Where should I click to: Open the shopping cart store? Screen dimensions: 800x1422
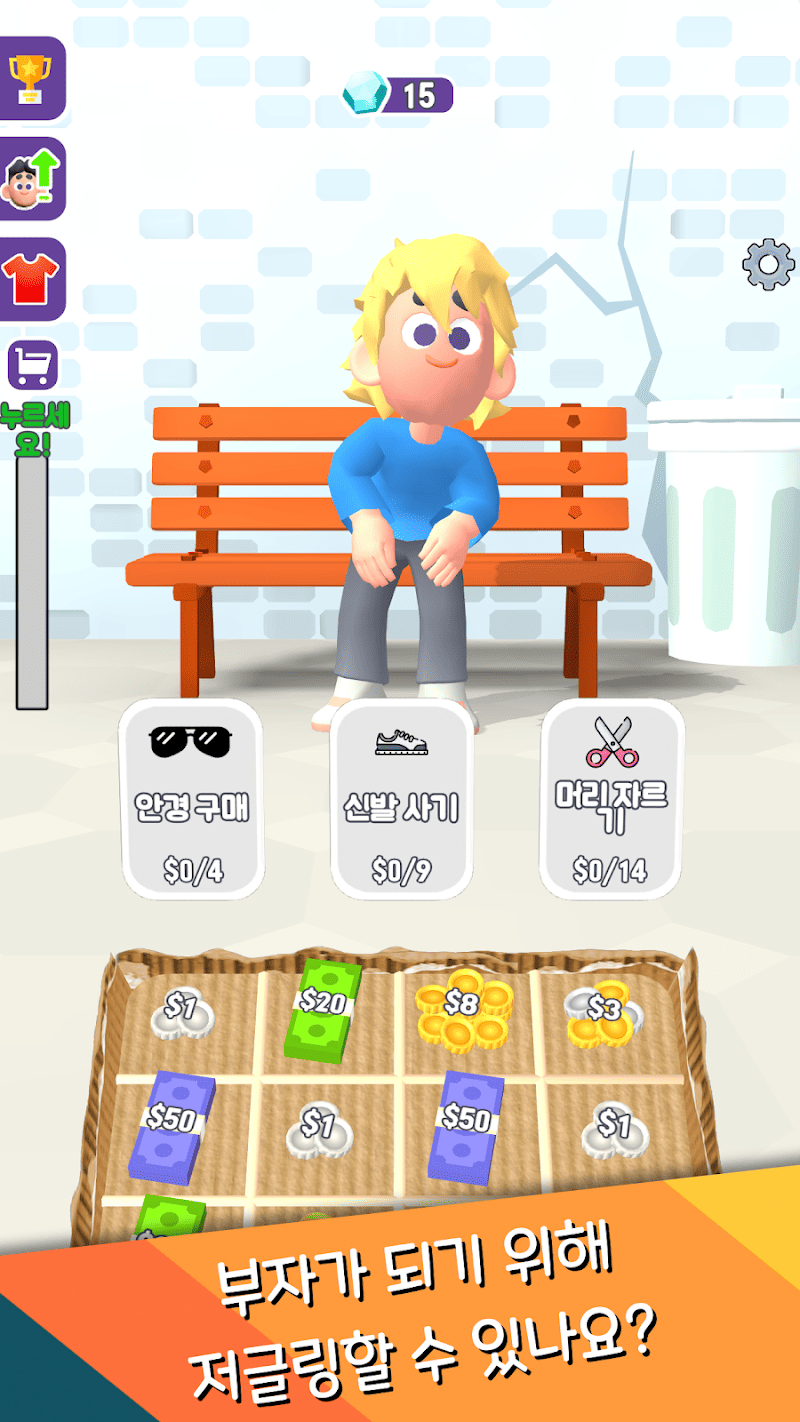point(33,367)
